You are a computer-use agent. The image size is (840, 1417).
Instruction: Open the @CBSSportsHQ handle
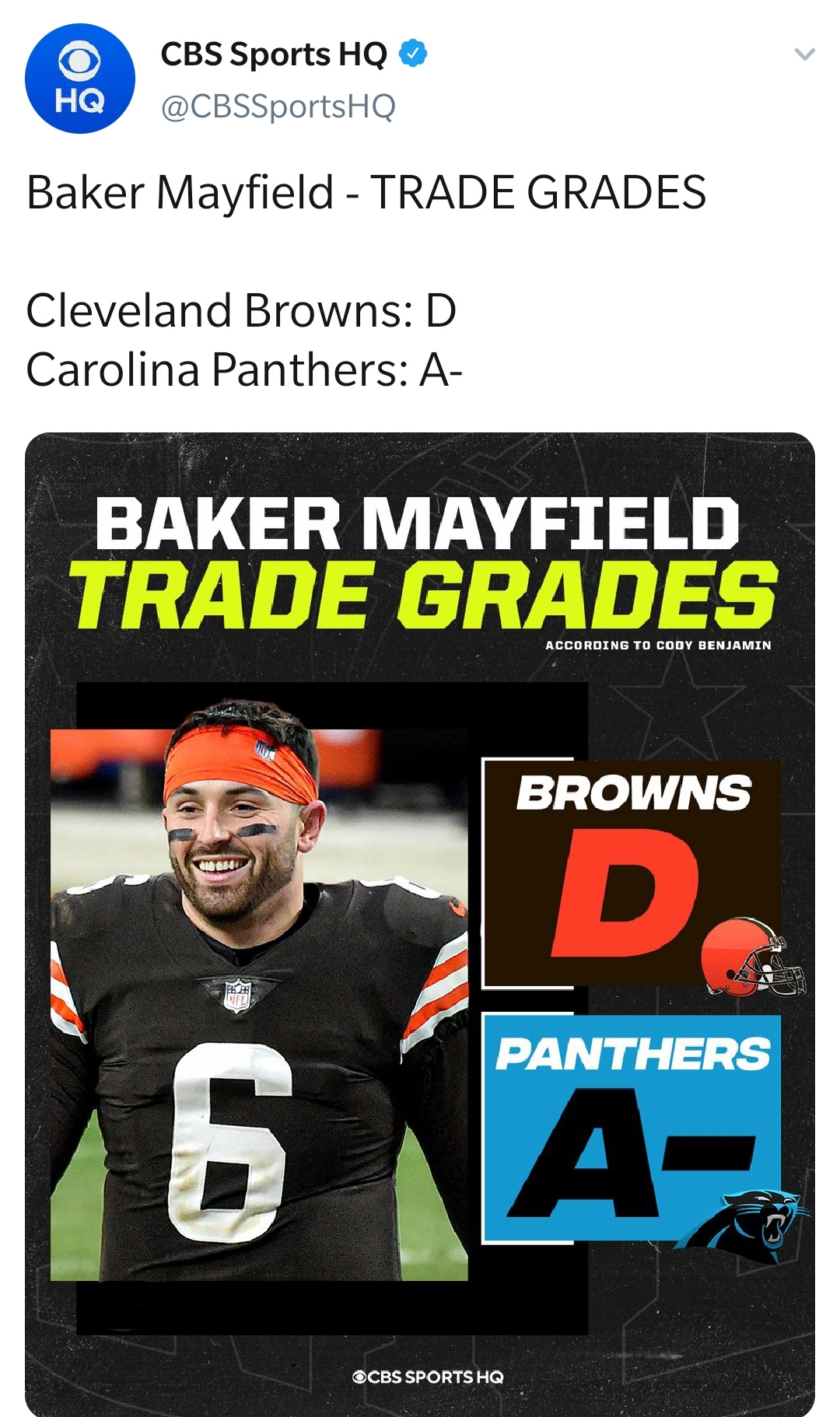coord(278,106)
